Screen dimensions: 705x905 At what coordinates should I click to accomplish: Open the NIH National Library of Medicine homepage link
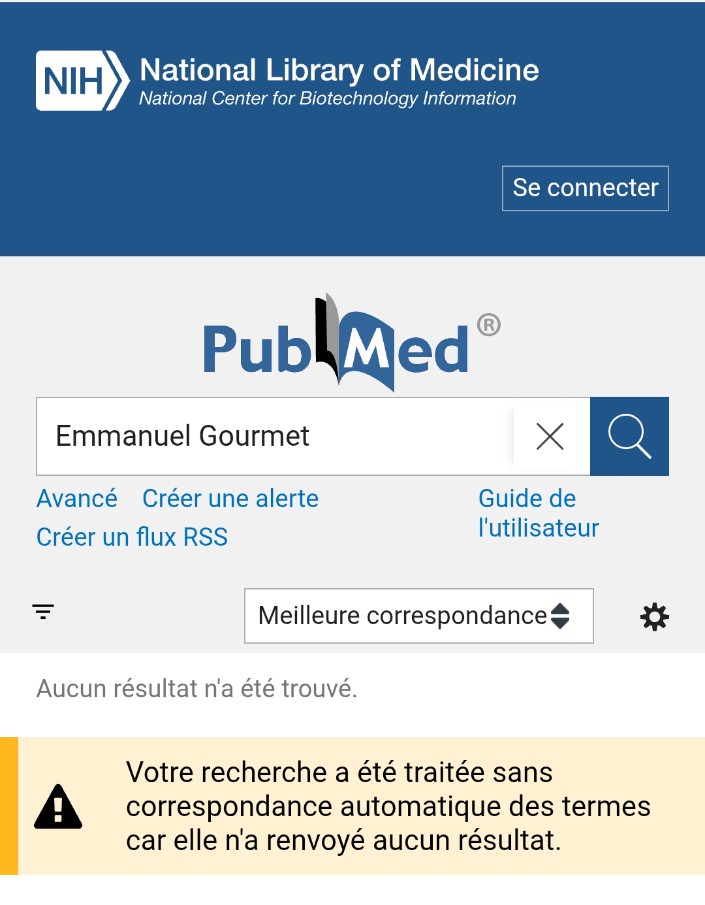coord(288,80)
